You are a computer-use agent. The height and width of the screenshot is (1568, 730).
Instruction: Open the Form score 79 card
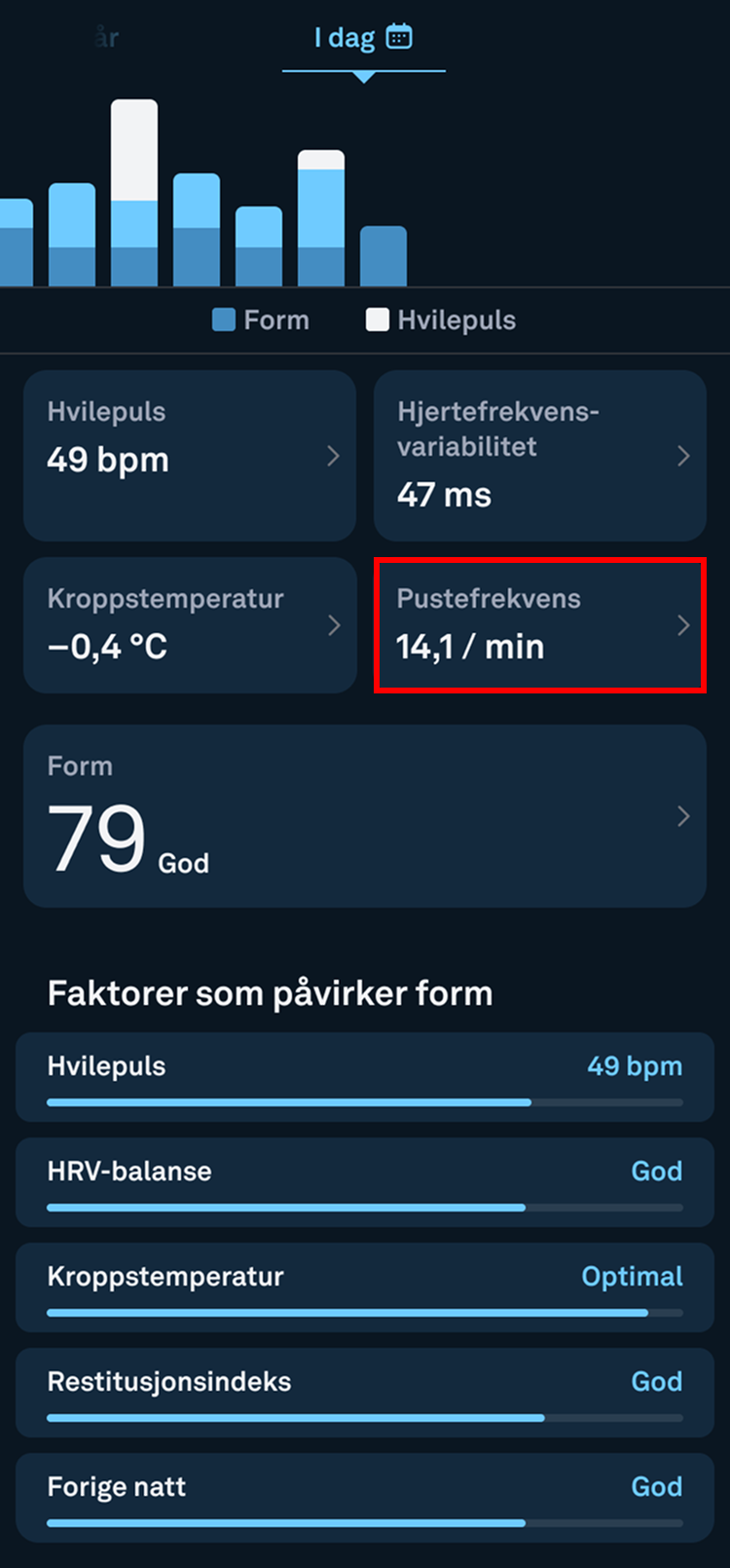(x=365, y=816)
